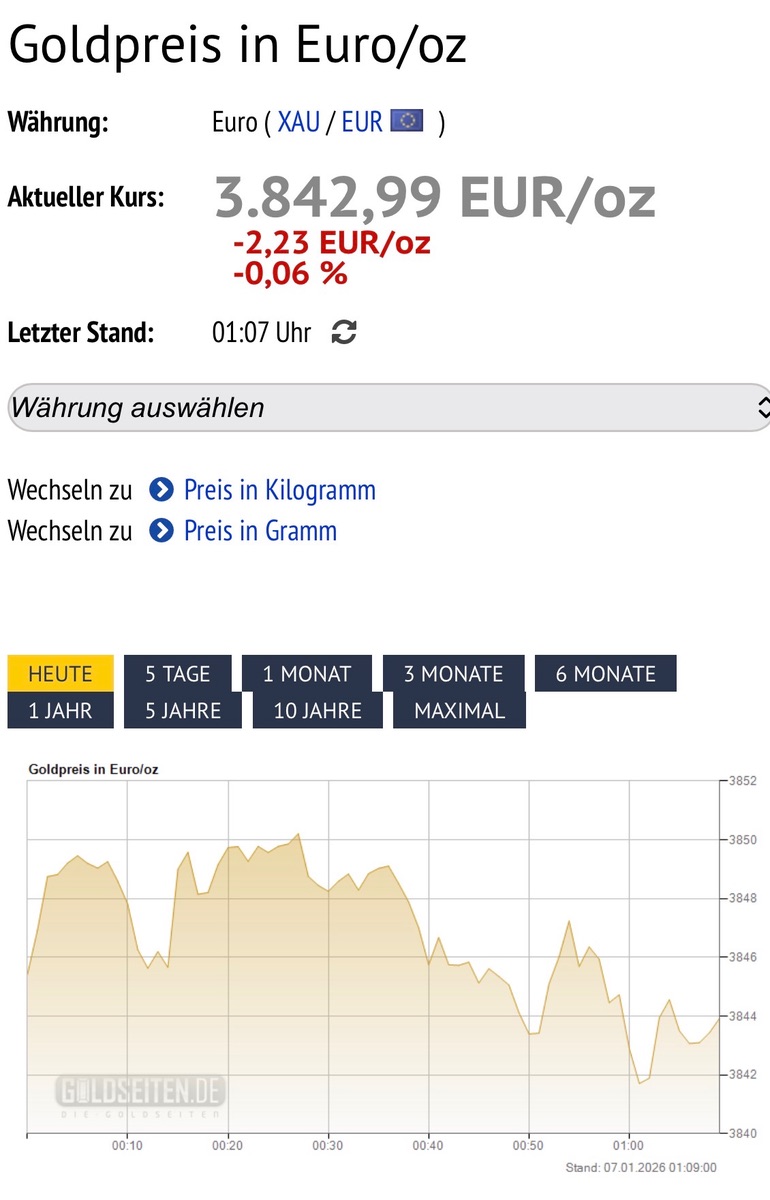770x1200 pixels.
Task: Switch to Preis in Gramm
Action: (260, 531)
